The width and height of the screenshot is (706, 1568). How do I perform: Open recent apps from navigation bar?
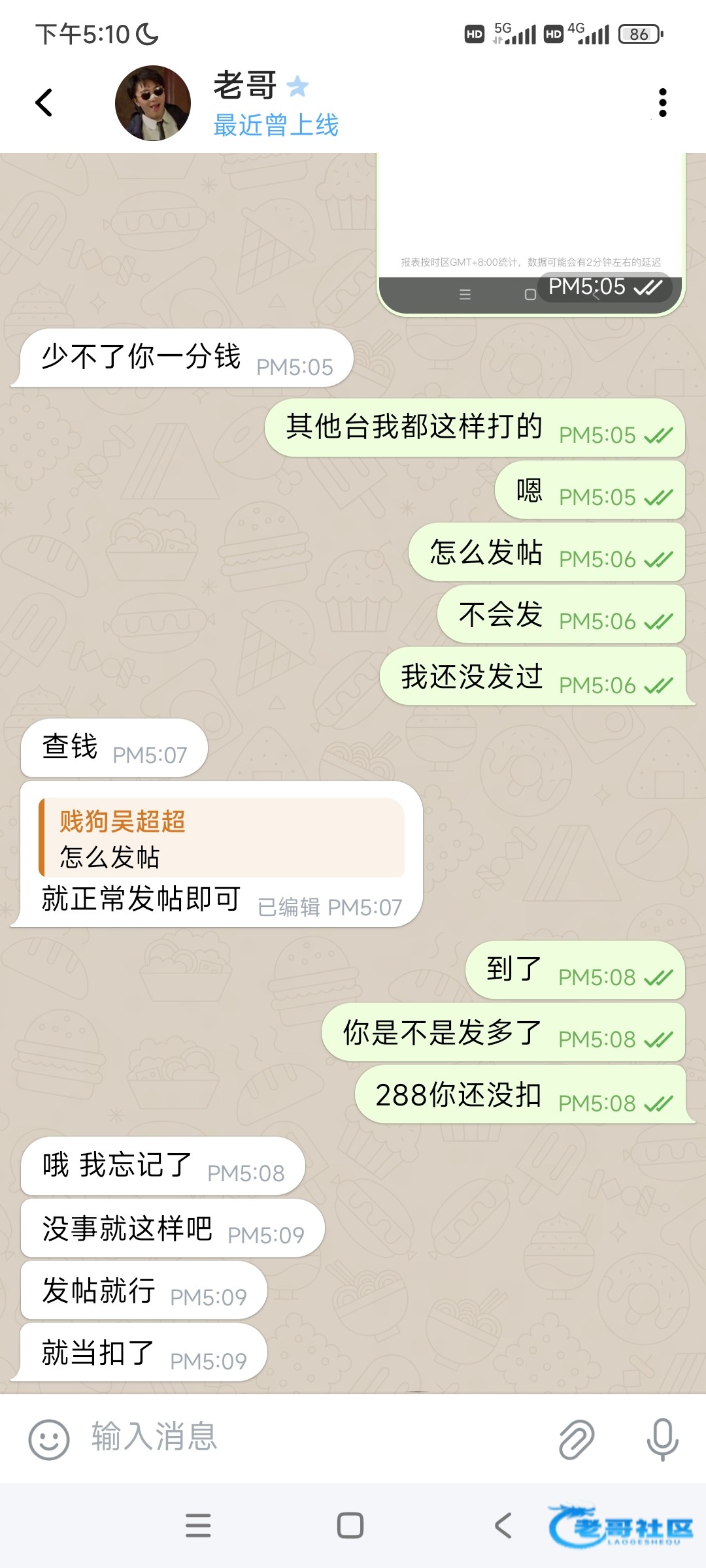(x=198, y=1526)
